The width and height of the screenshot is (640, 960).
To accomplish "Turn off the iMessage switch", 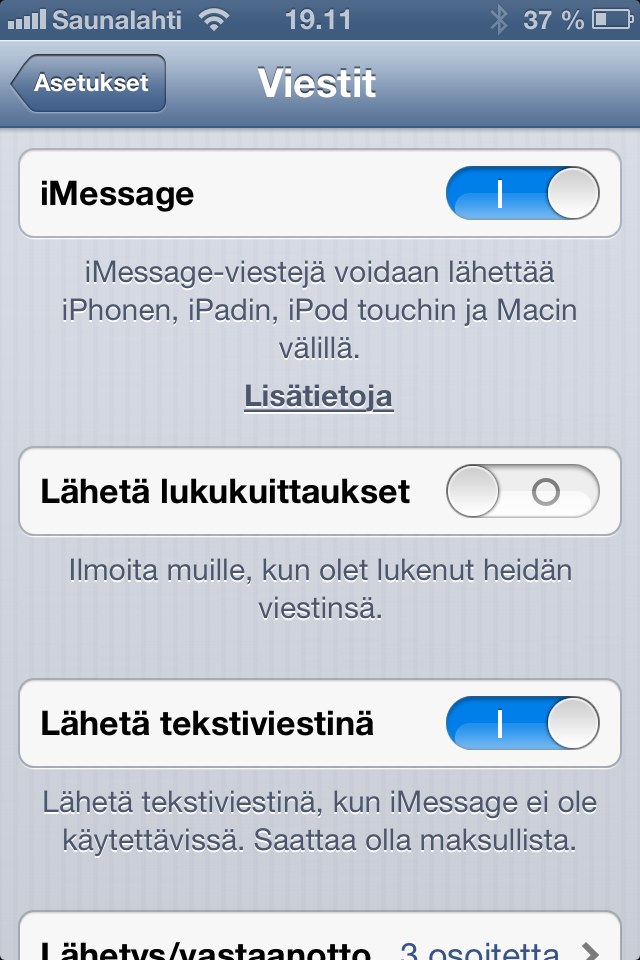I will 522,193.
